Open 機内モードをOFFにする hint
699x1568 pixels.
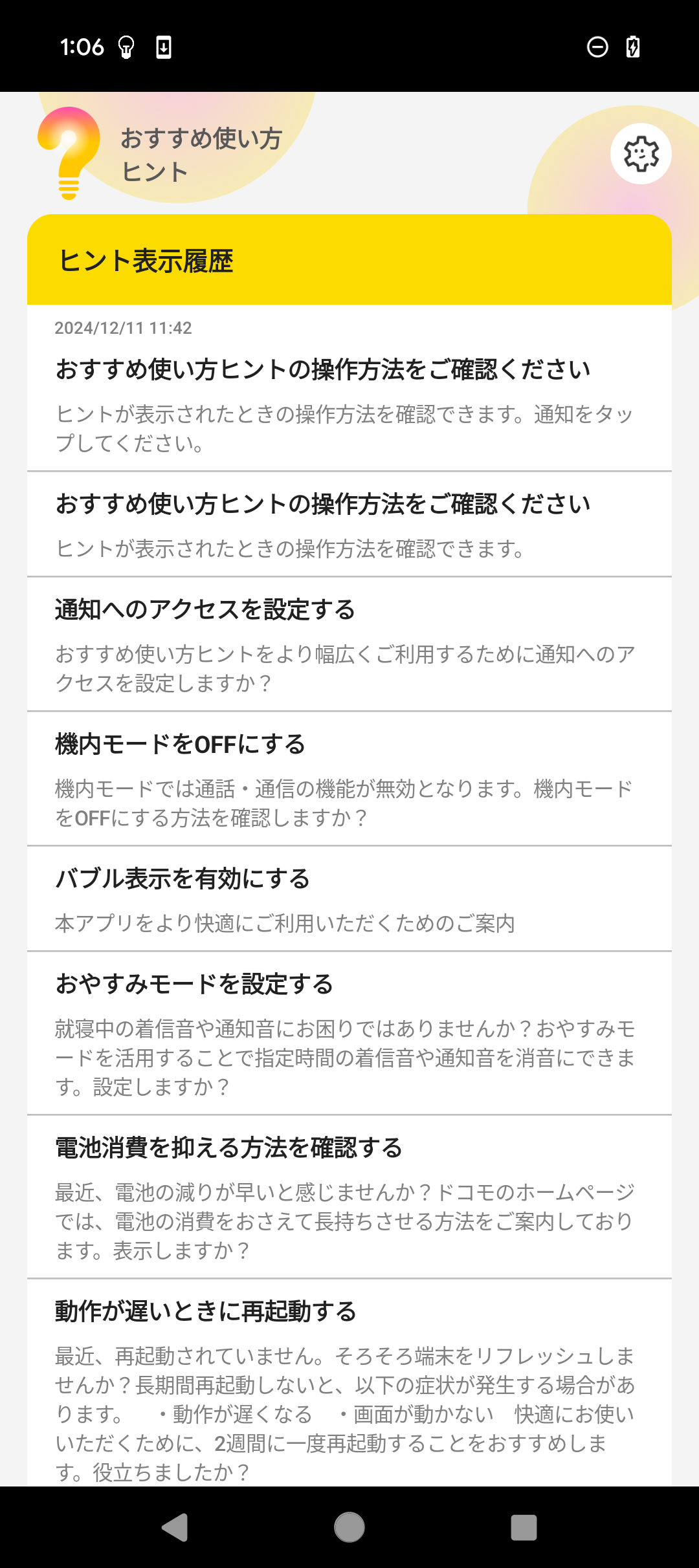(349, 779)
